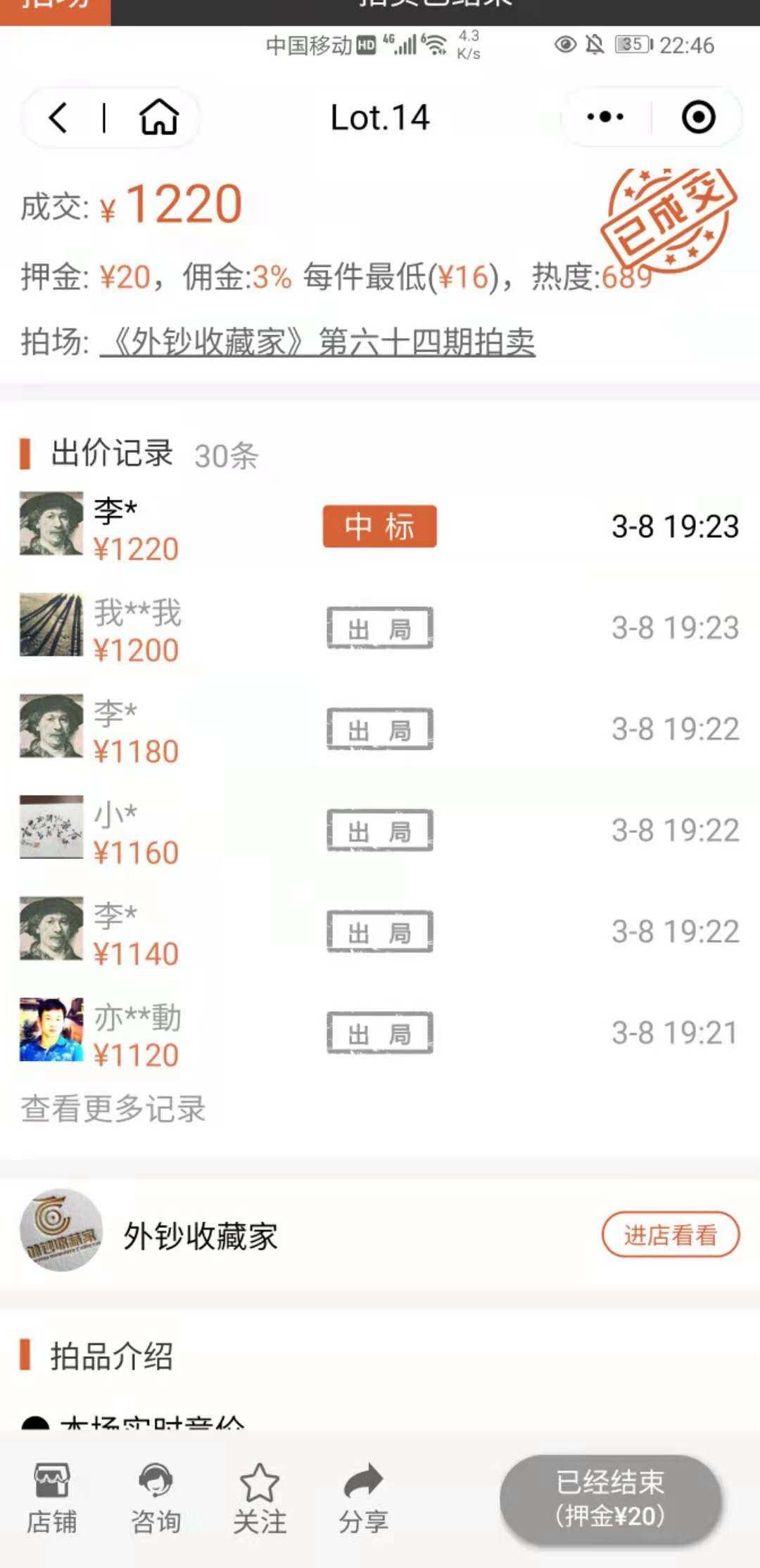View more bid records (查看更多记录)
The image size is (760, 1568).
pos(113,1109)
